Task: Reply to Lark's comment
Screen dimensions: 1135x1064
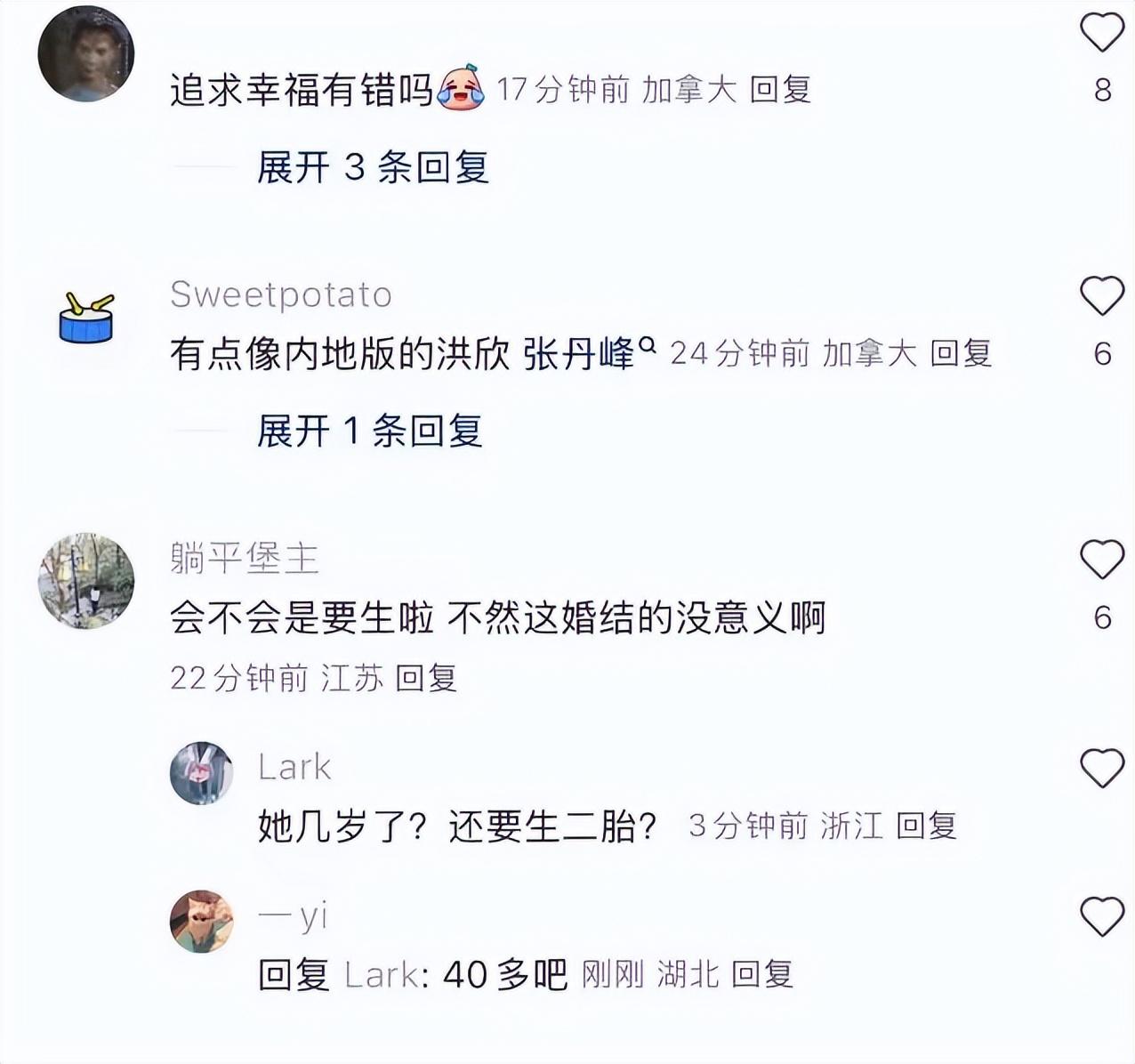Action: [x=926, y=826]
